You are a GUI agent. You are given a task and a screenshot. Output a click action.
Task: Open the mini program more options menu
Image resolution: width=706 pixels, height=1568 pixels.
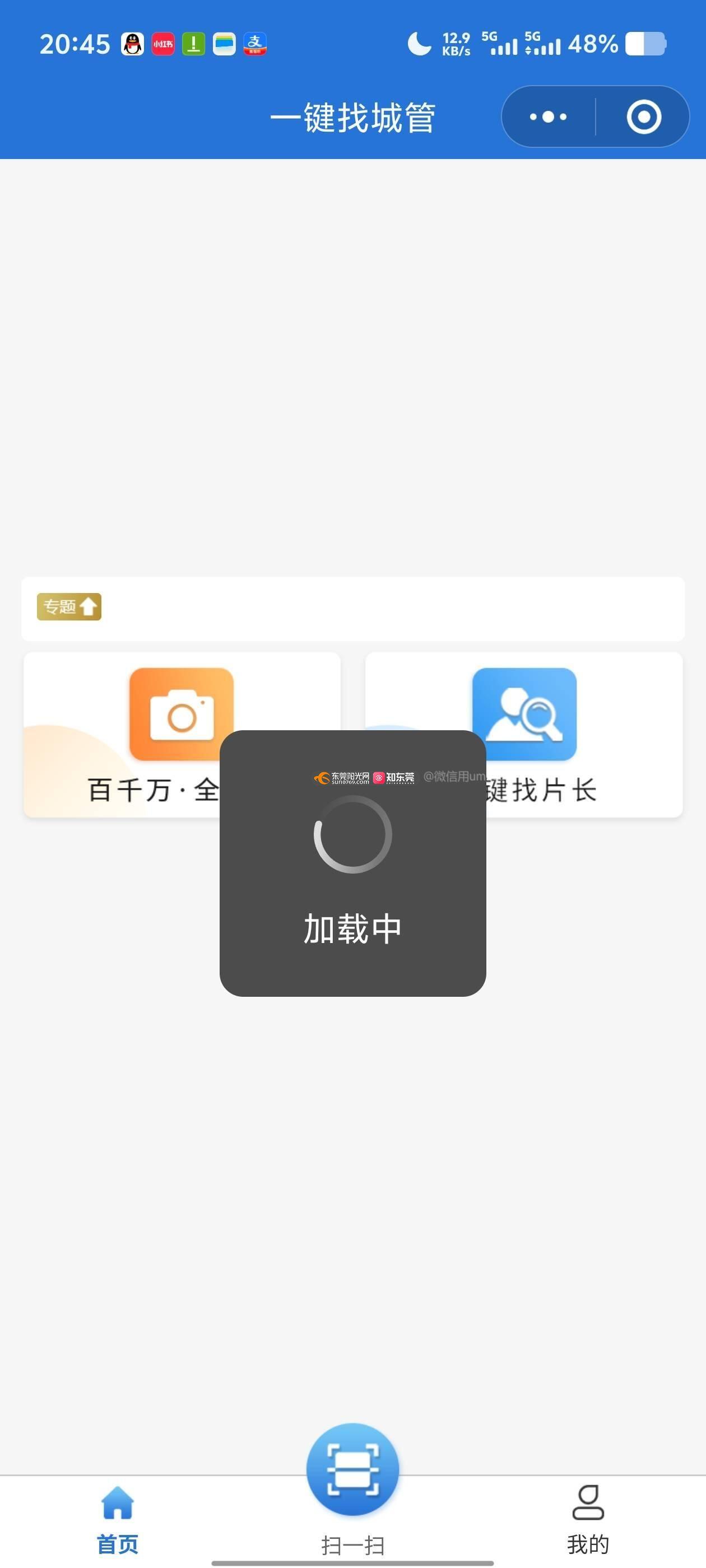pos(547,116)
